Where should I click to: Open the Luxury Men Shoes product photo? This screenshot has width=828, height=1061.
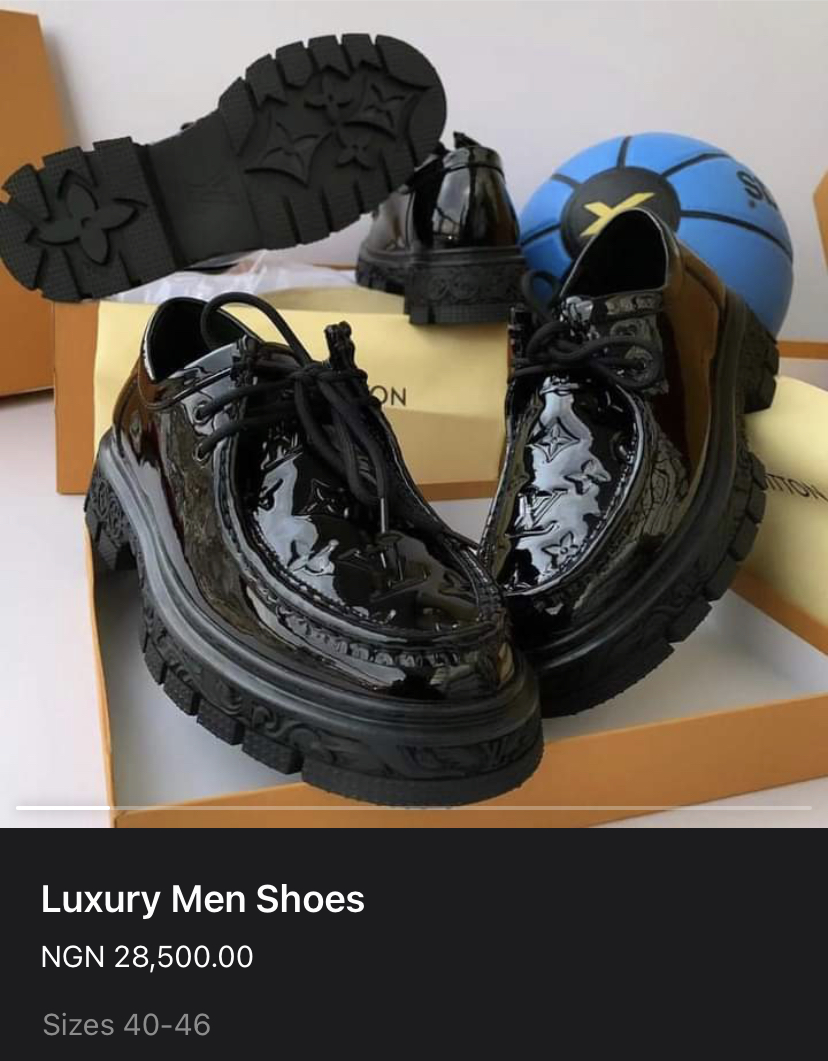coord(414,410)
